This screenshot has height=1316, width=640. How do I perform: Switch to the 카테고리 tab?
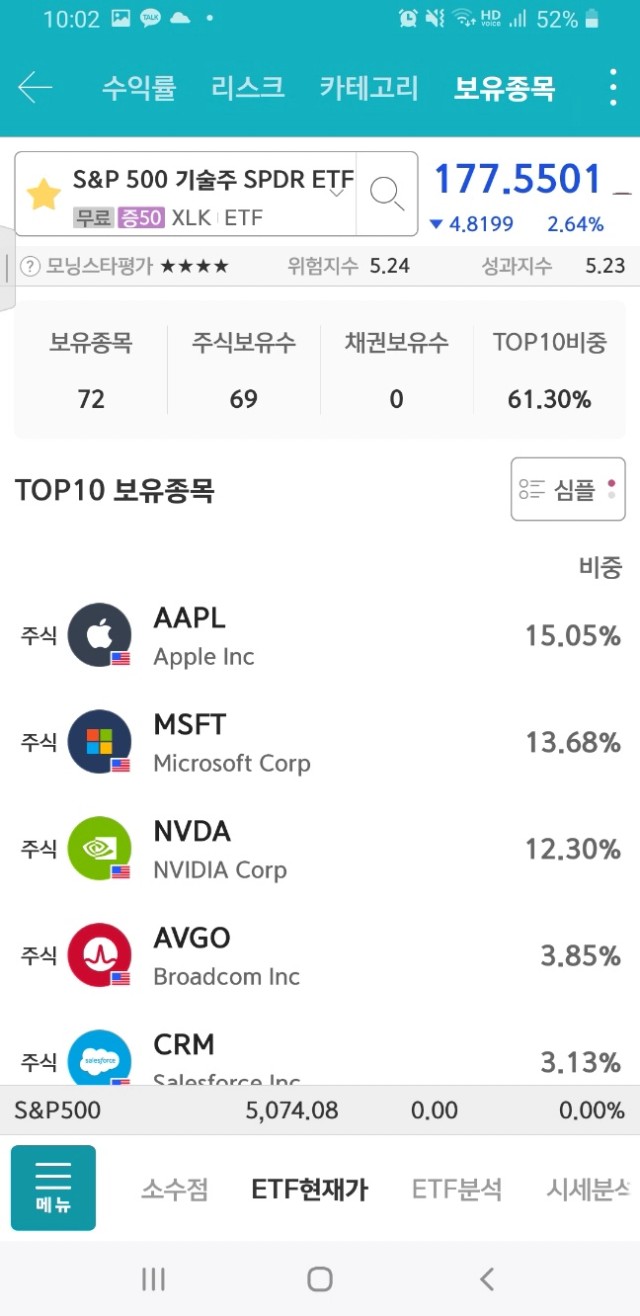(368, 88)
